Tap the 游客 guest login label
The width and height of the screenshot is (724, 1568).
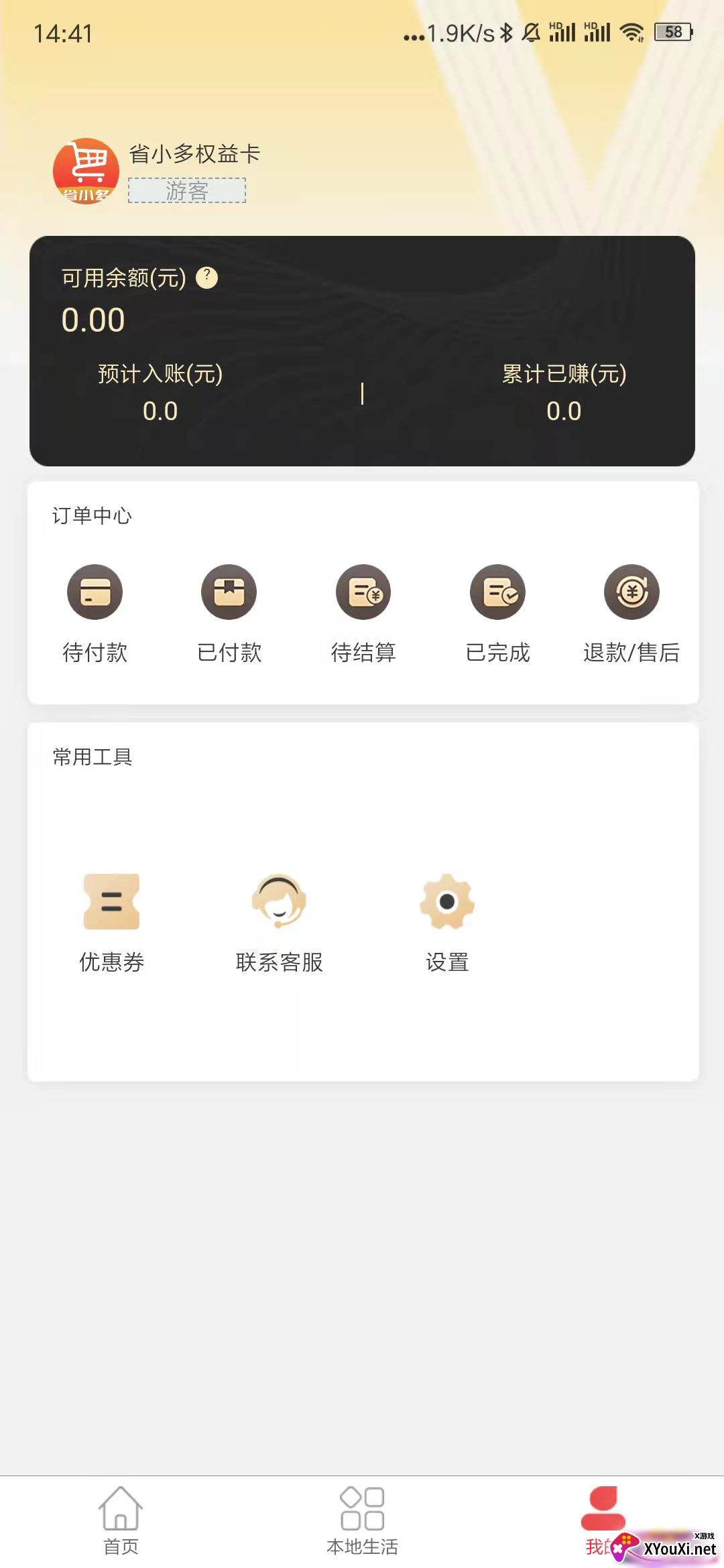pos(187,191)
